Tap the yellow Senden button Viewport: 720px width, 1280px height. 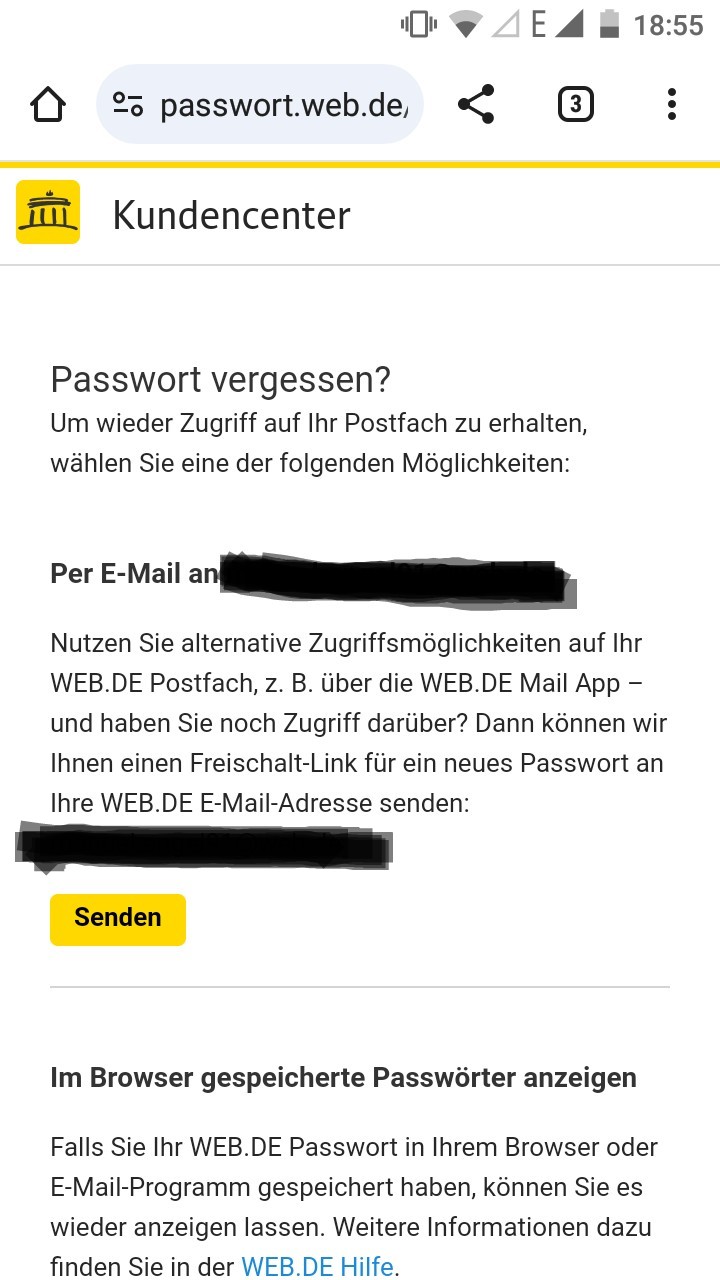click(118, 918)
